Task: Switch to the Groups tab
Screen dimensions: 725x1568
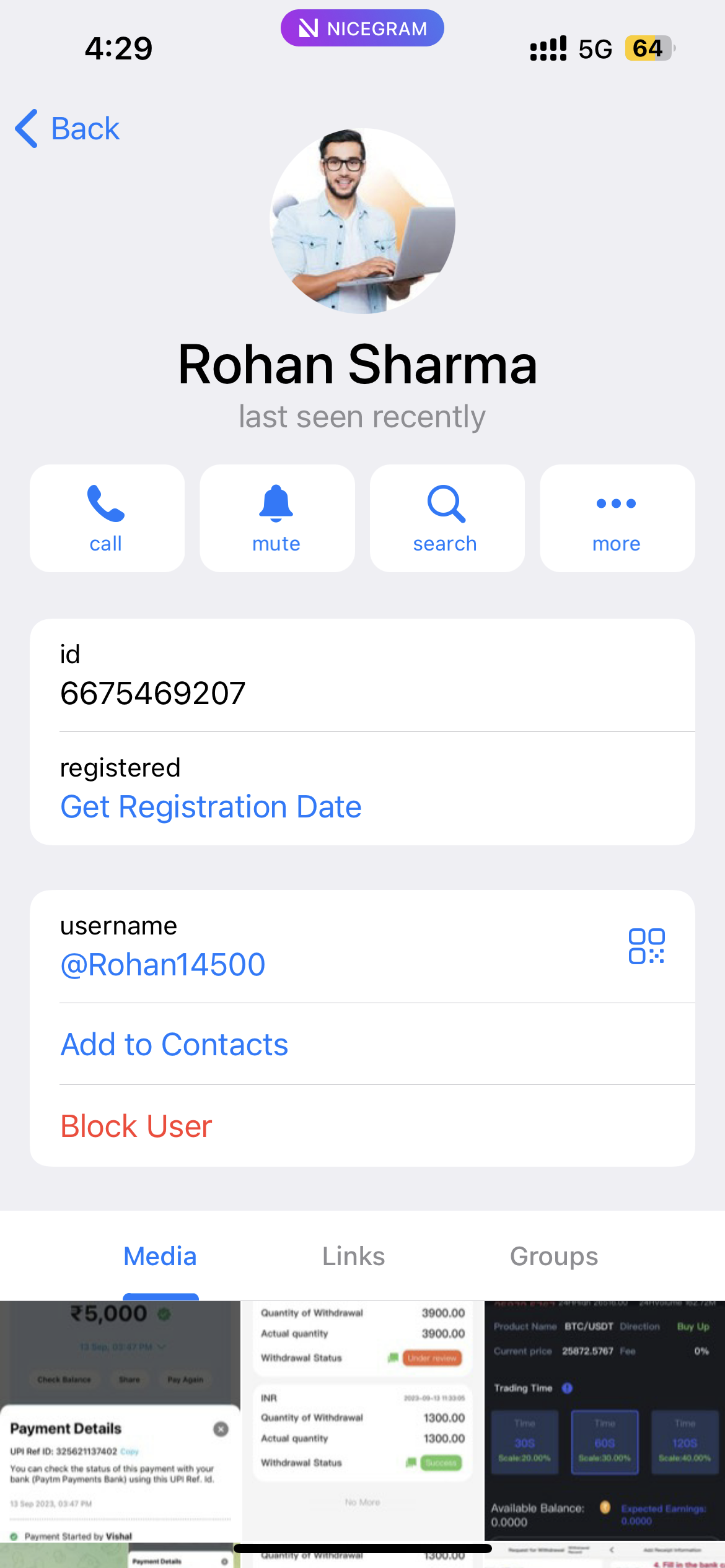Action: [554, 1257]
